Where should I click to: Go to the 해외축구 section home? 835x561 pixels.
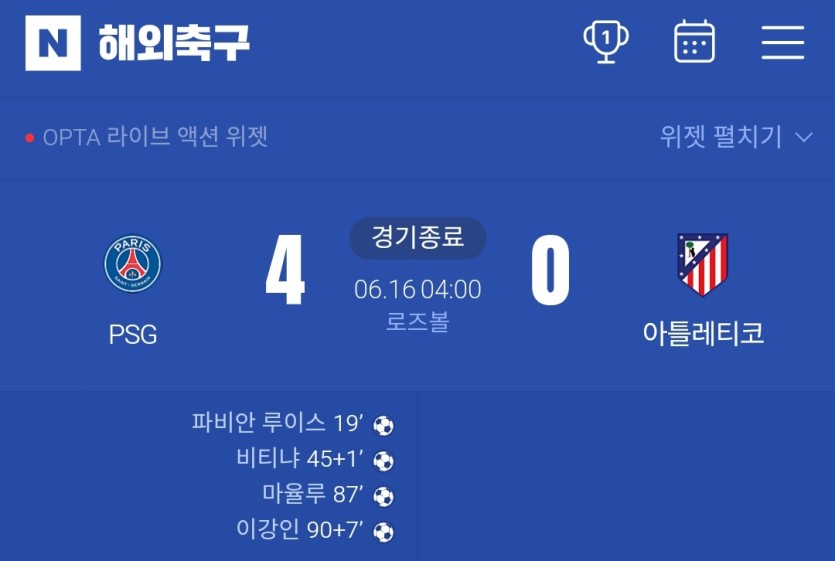174,43
